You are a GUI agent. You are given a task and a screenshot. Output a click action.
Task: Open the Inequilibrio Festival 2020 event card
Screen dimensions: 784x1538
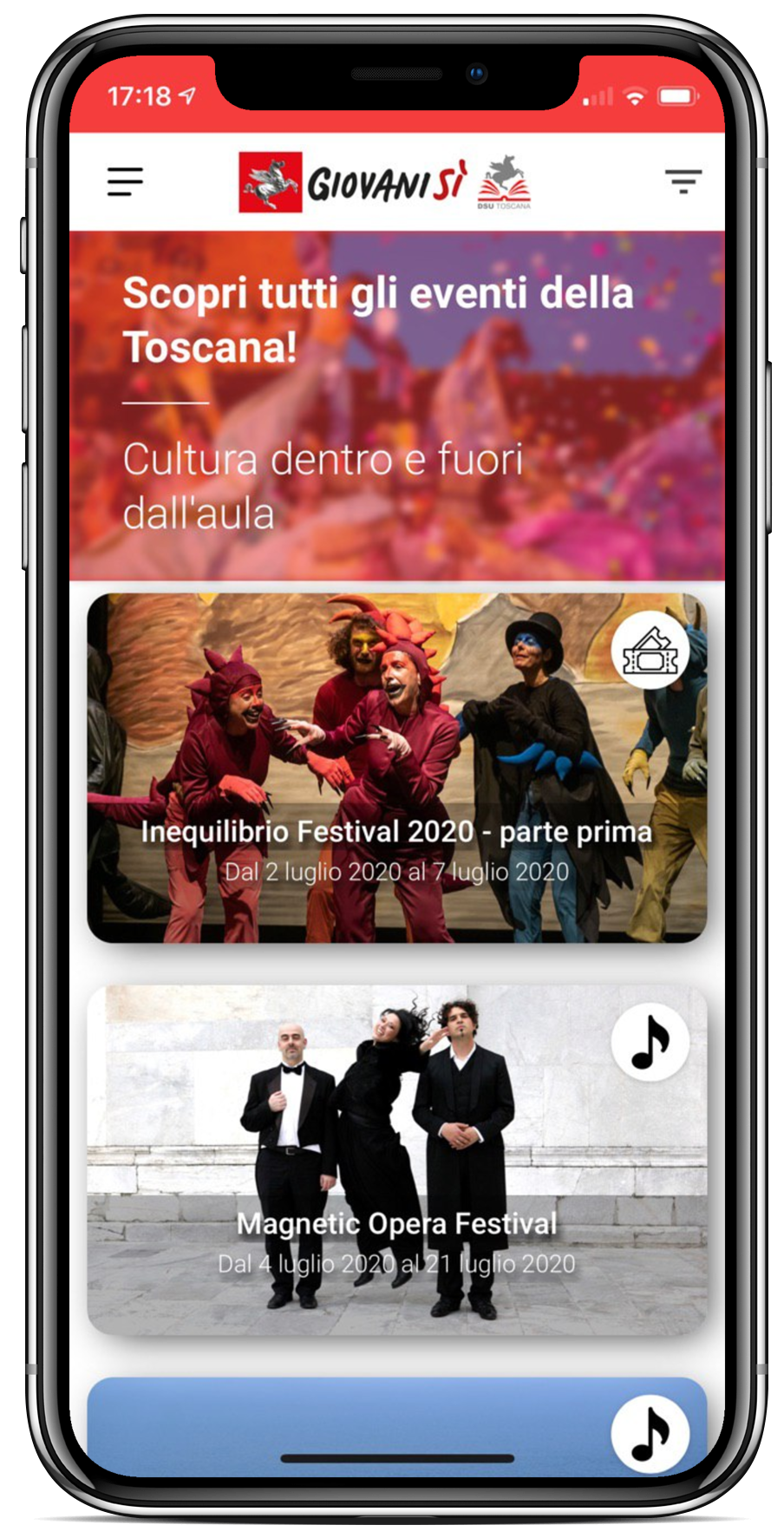pos(396,768)
